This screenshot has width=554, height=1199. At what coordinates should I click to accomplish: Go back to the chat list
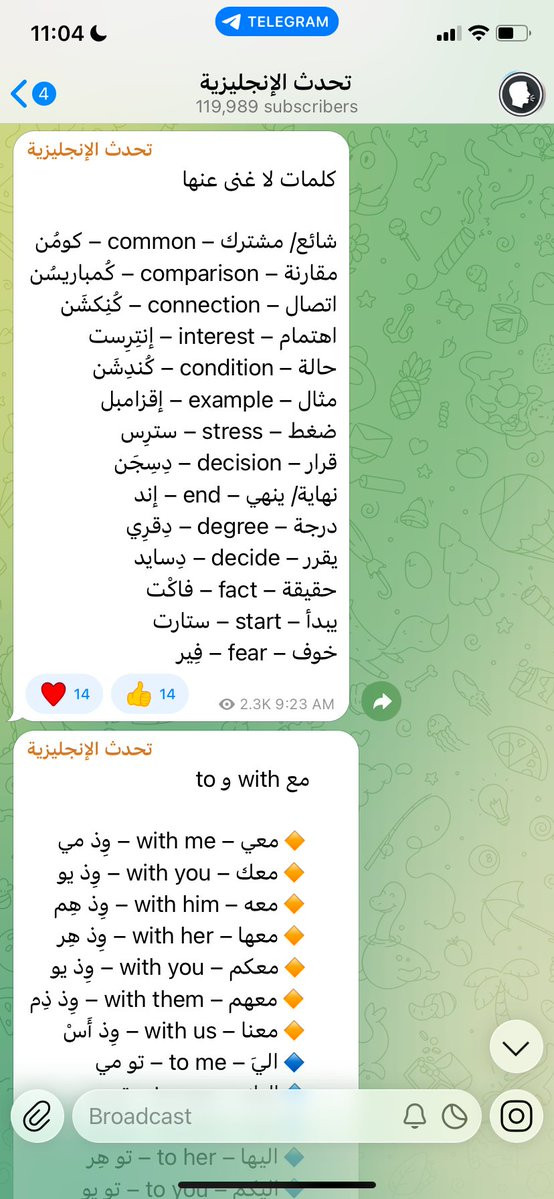point(33,94)
